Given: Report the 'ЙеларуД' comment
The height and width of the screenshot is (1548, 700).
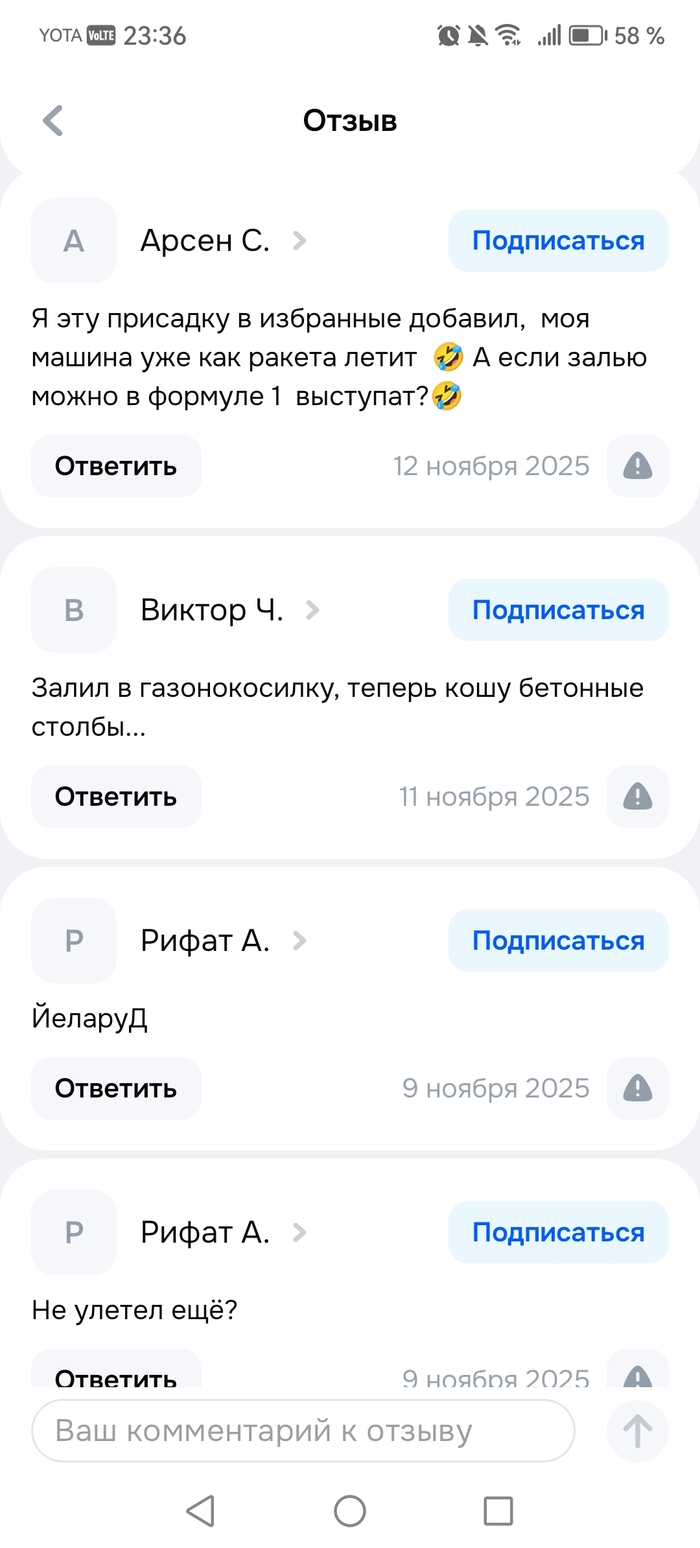Looking at the screenshot, I should [637, 1088].
